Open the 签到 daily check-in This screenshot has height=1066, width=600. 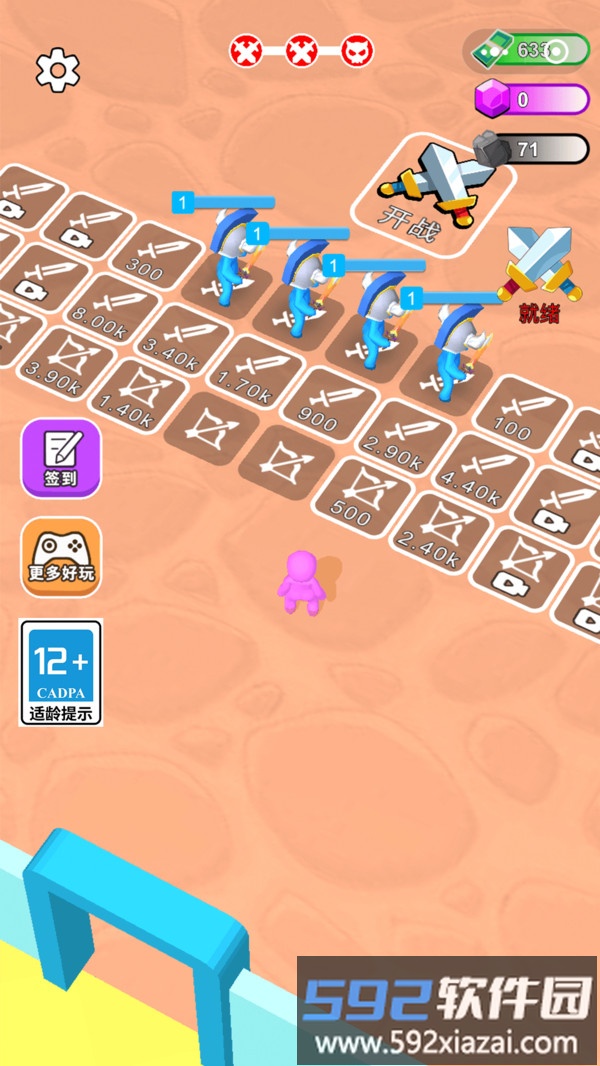[x=61, y=458]
